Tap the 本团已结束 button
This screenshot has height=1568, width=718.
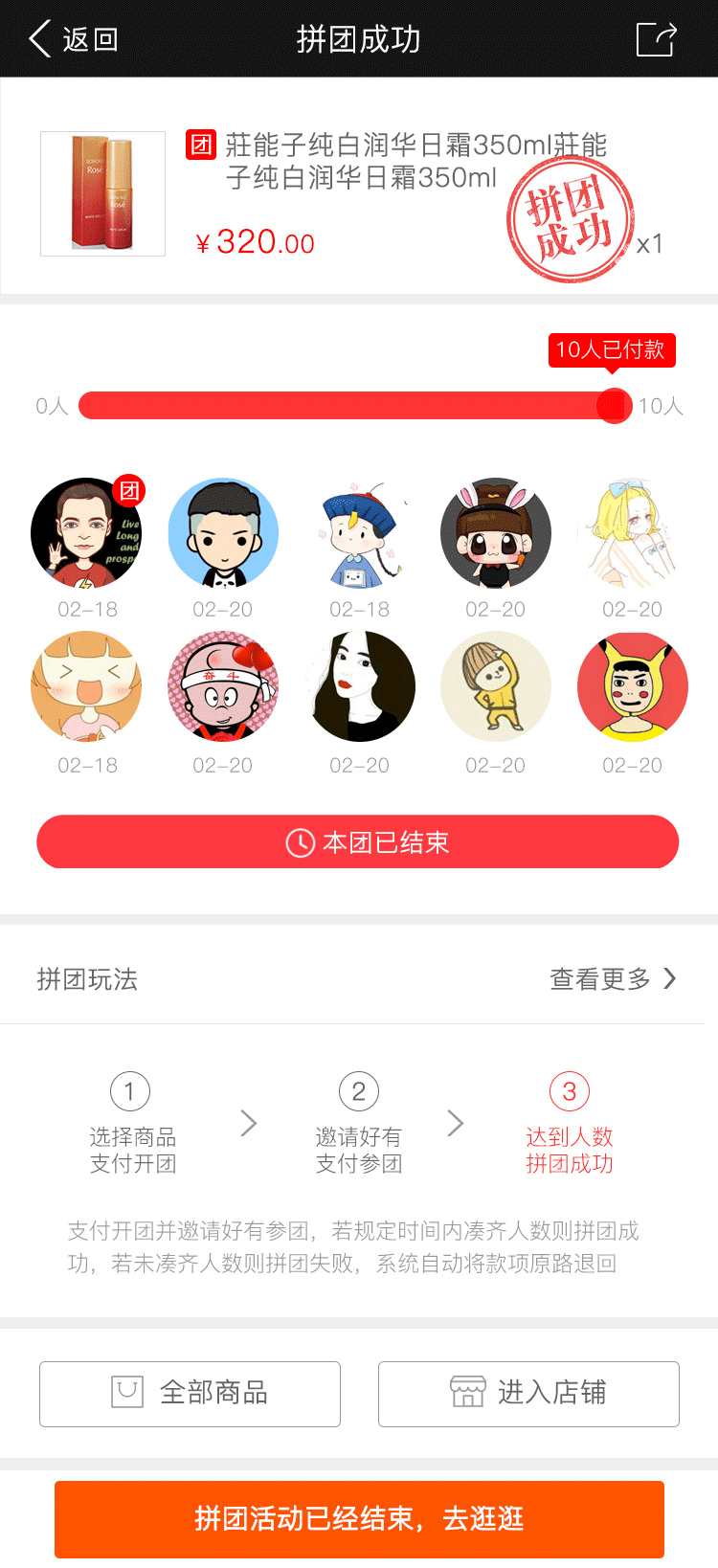click(x=358, y=842)
